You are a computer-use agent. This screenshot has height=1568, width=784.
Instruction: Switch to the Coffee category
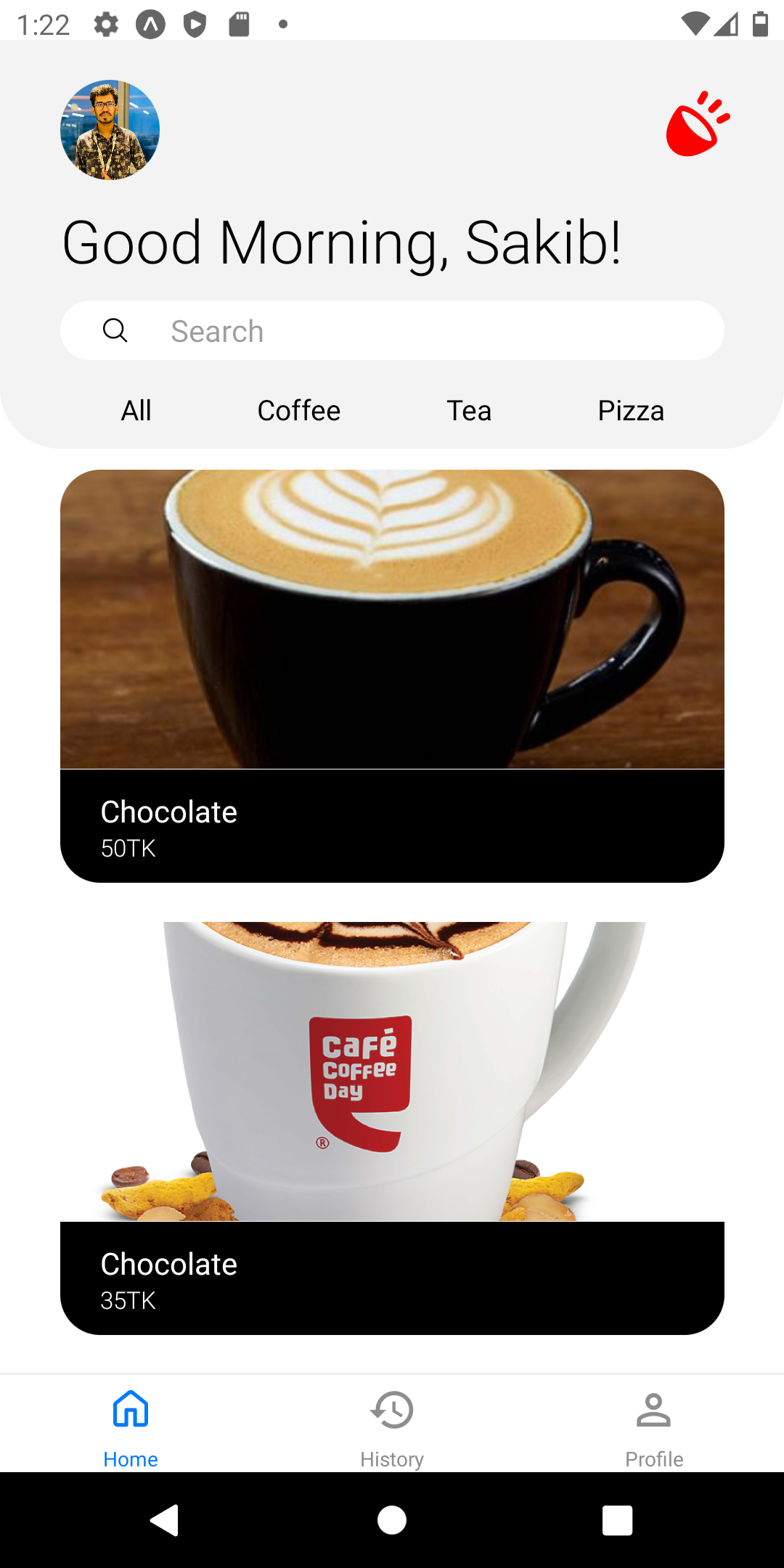(x=298, y=410)
